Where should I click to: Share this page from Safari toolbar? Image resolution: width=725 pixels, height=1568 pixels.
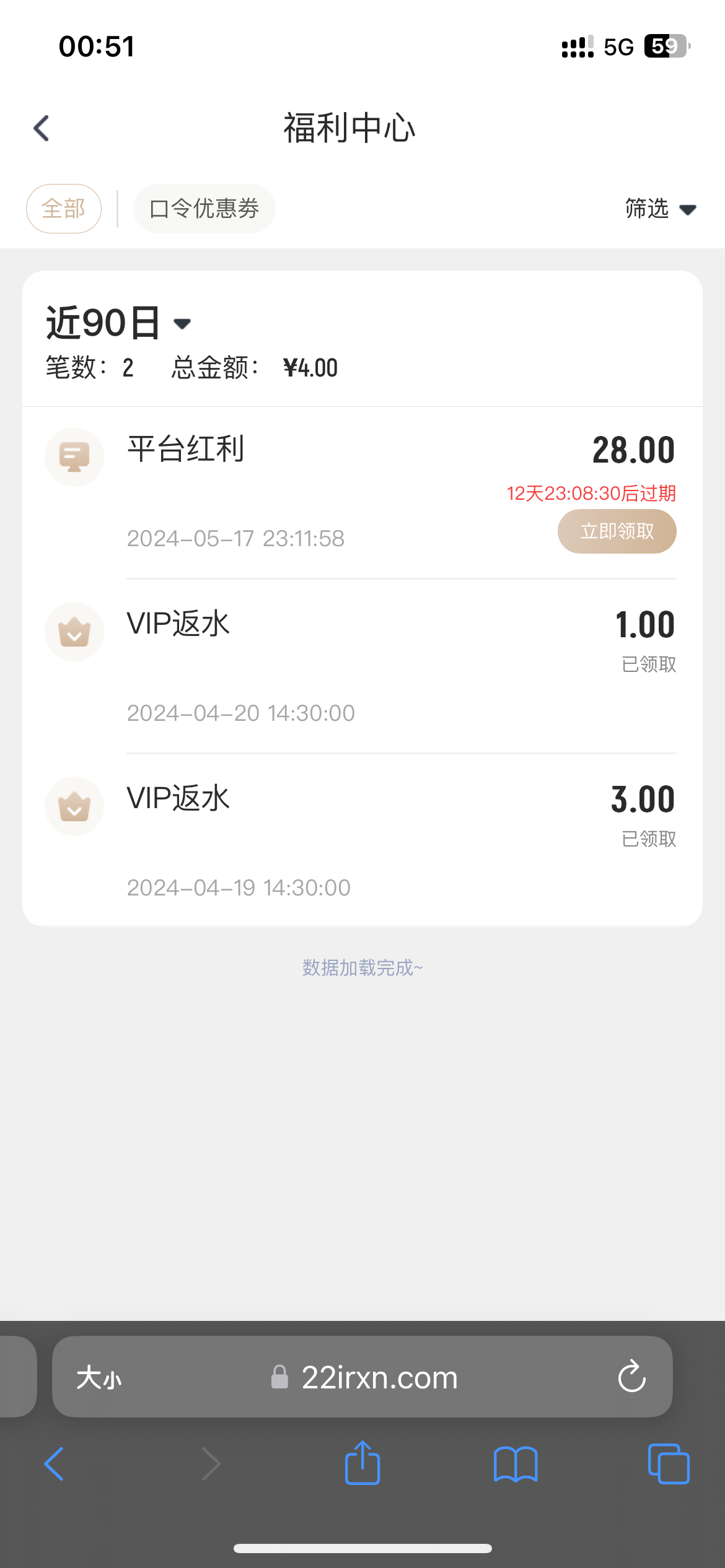point(362,1463)
